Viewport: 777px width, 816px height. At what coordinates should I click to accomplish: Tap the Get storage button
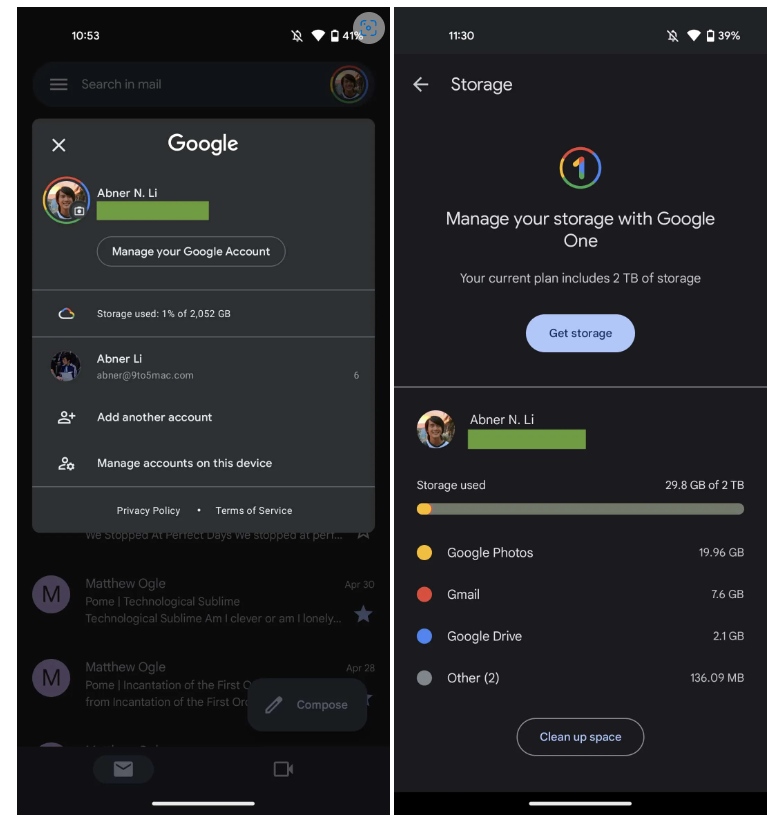click(x=580, y=333)
